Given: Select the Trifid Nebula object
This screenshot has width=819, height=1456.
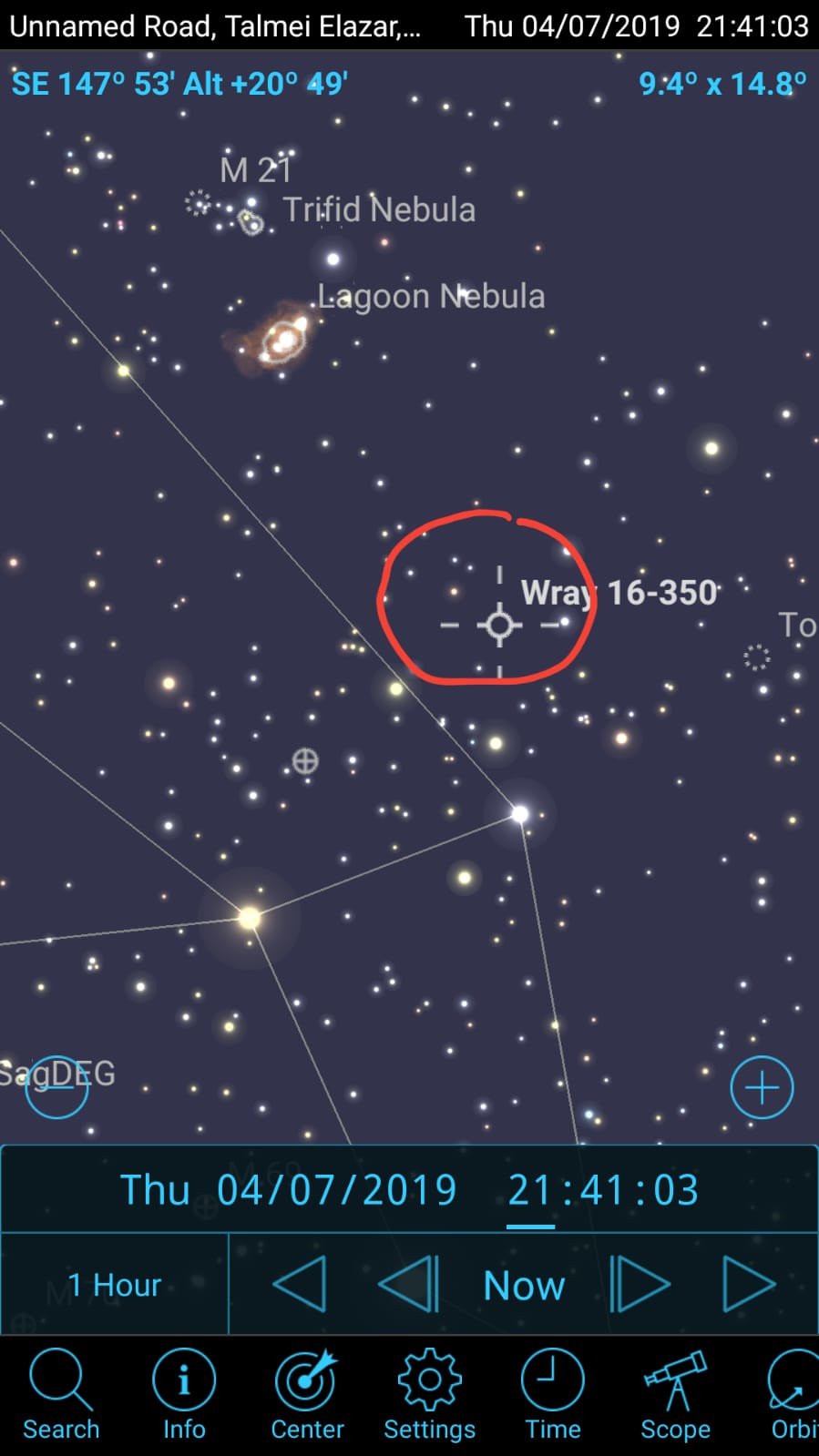Looking at the screenshot, I should click(x=251, y=221).
